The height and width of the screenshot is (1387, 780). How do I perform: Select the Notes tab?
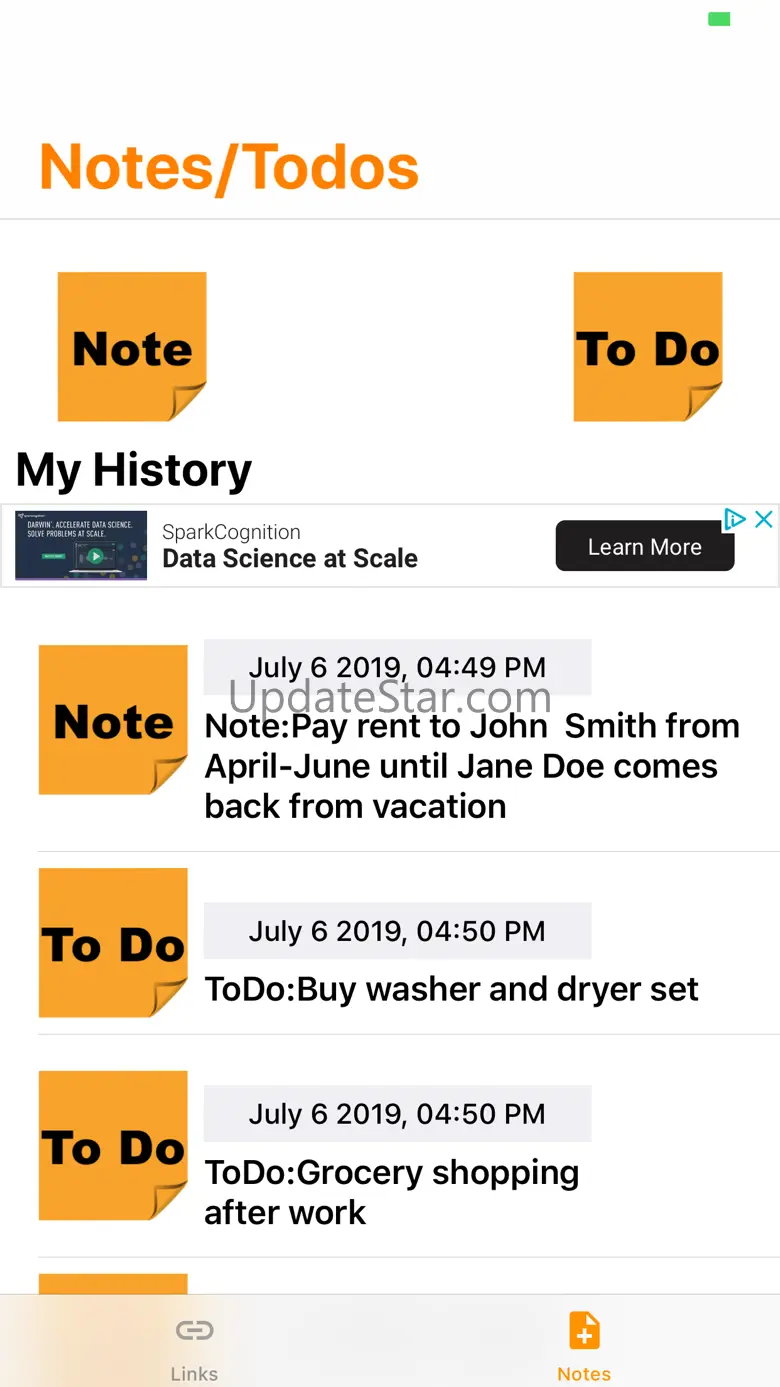tap(584, 1345)
